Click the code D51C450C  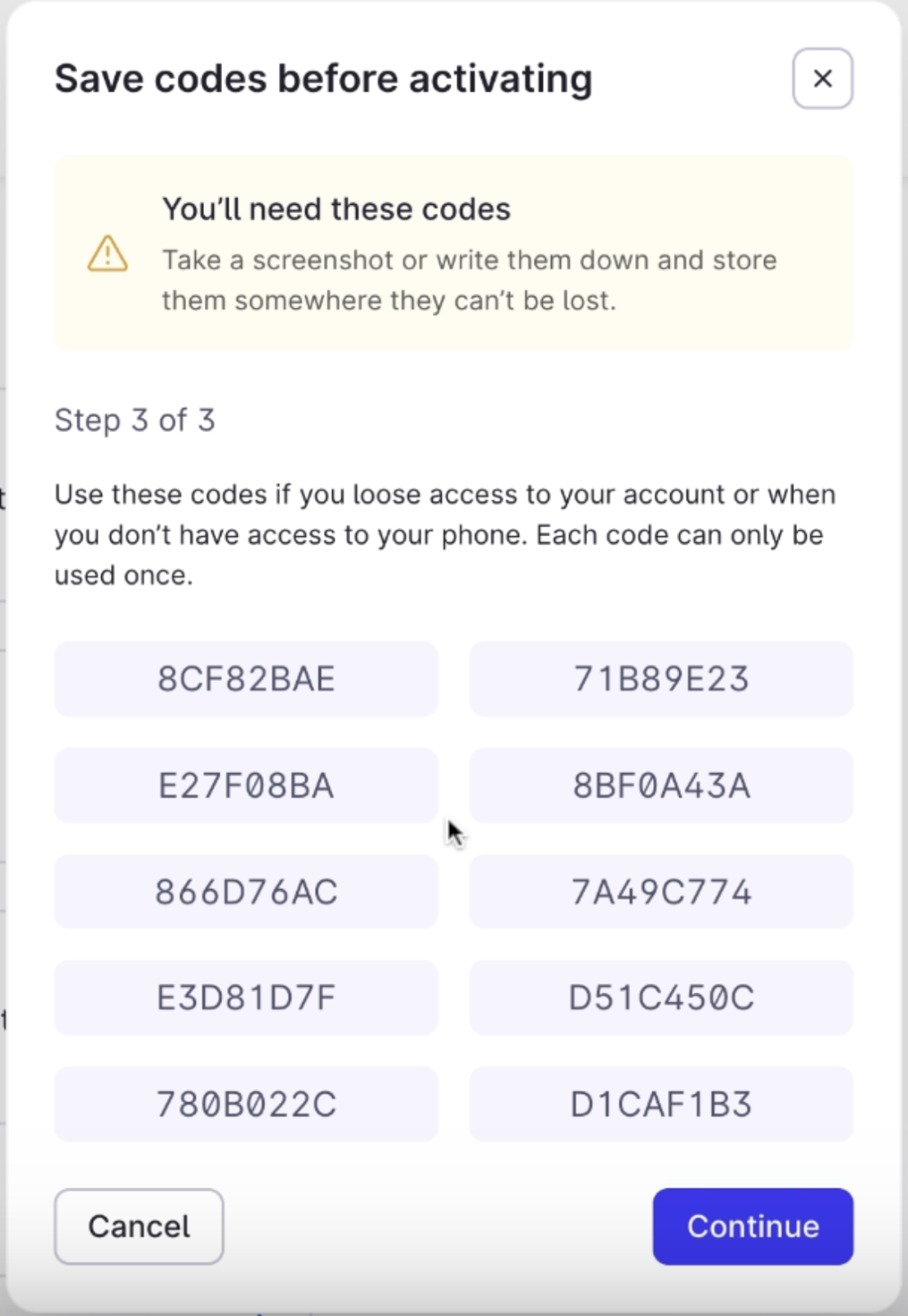click(x=660, y=998)
